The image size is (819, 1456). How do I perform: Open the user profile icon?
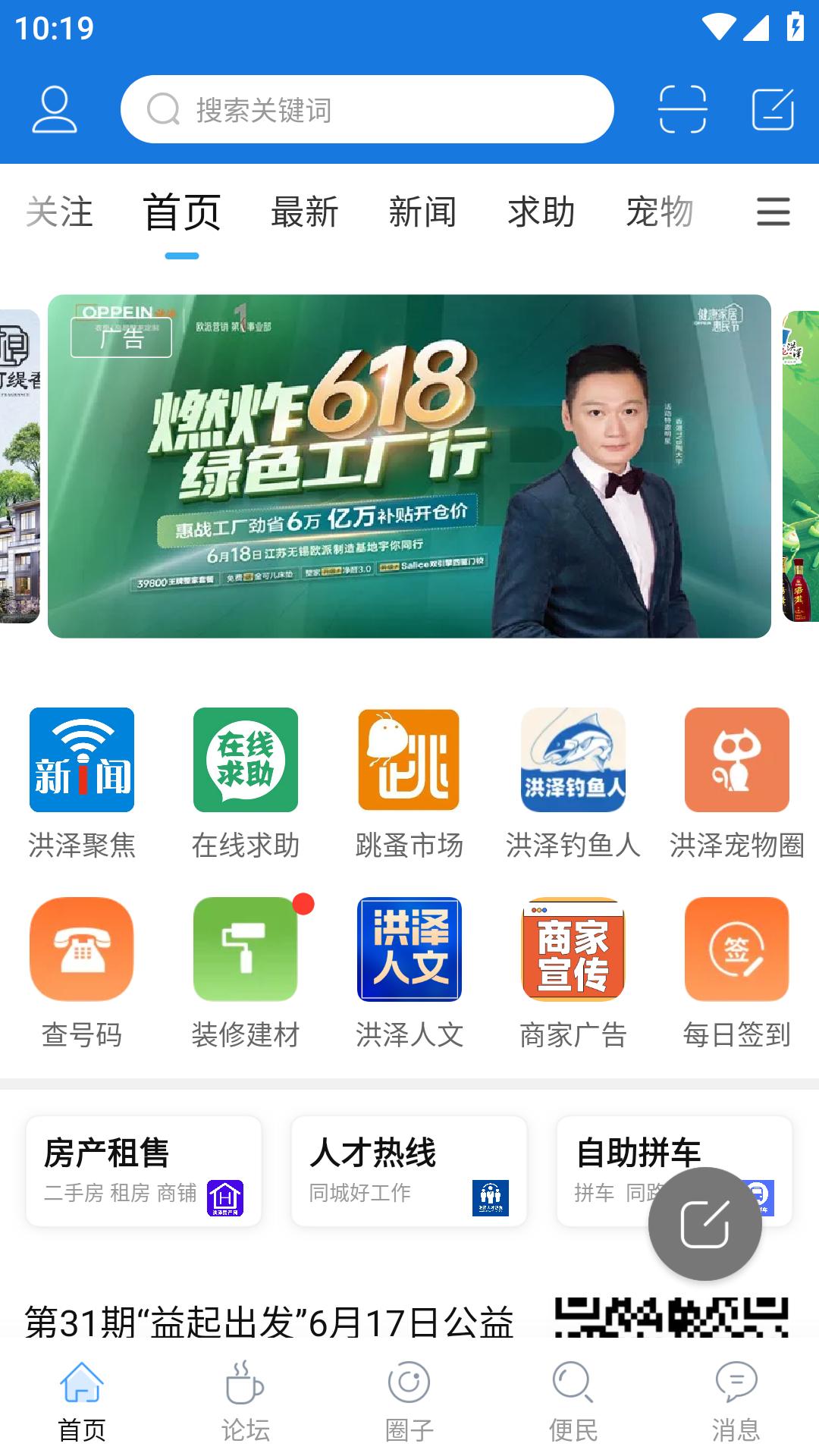point(55,110)
